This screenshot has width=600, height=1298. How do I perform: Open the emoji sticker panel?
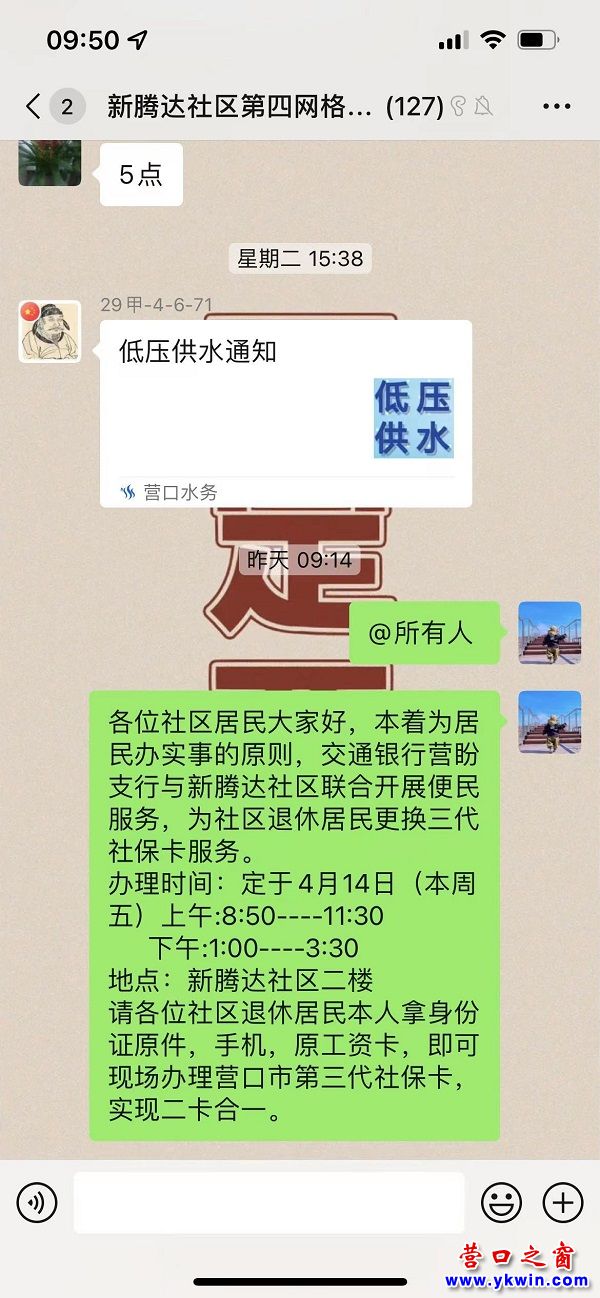coord(501,1202)
